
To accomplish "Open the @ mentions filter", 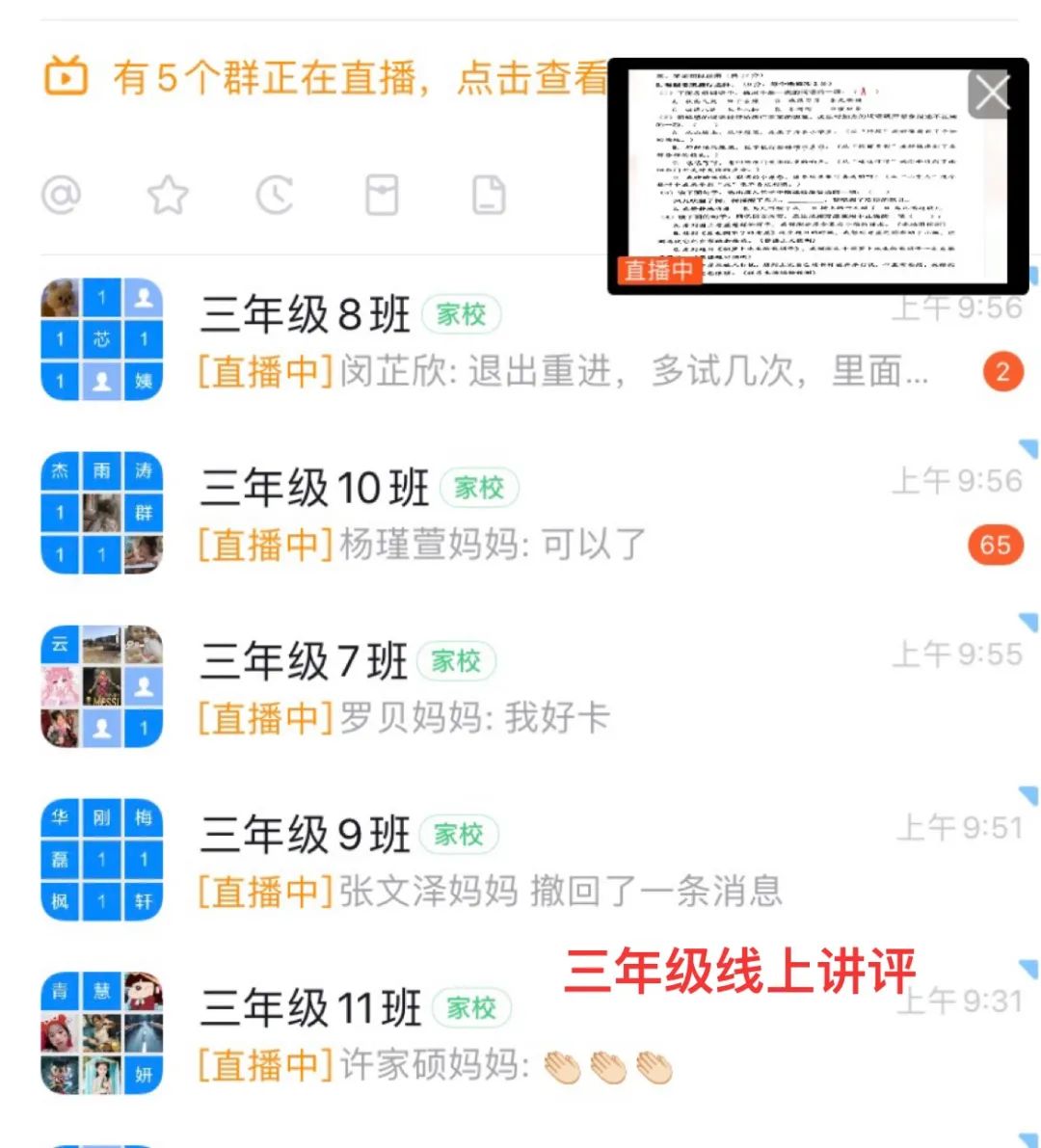I will click(63, 195).
